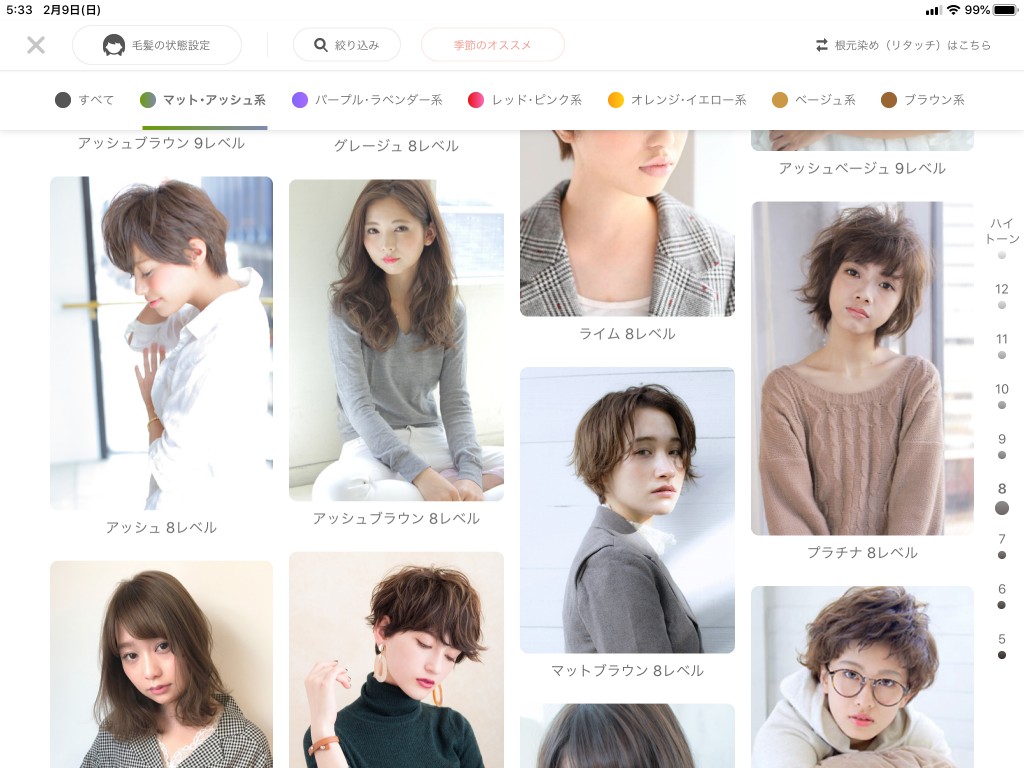Jump to ハイトーン on the level scale
The width and height of the screenshot is (1024, 768).
(x=1002, y=238)
